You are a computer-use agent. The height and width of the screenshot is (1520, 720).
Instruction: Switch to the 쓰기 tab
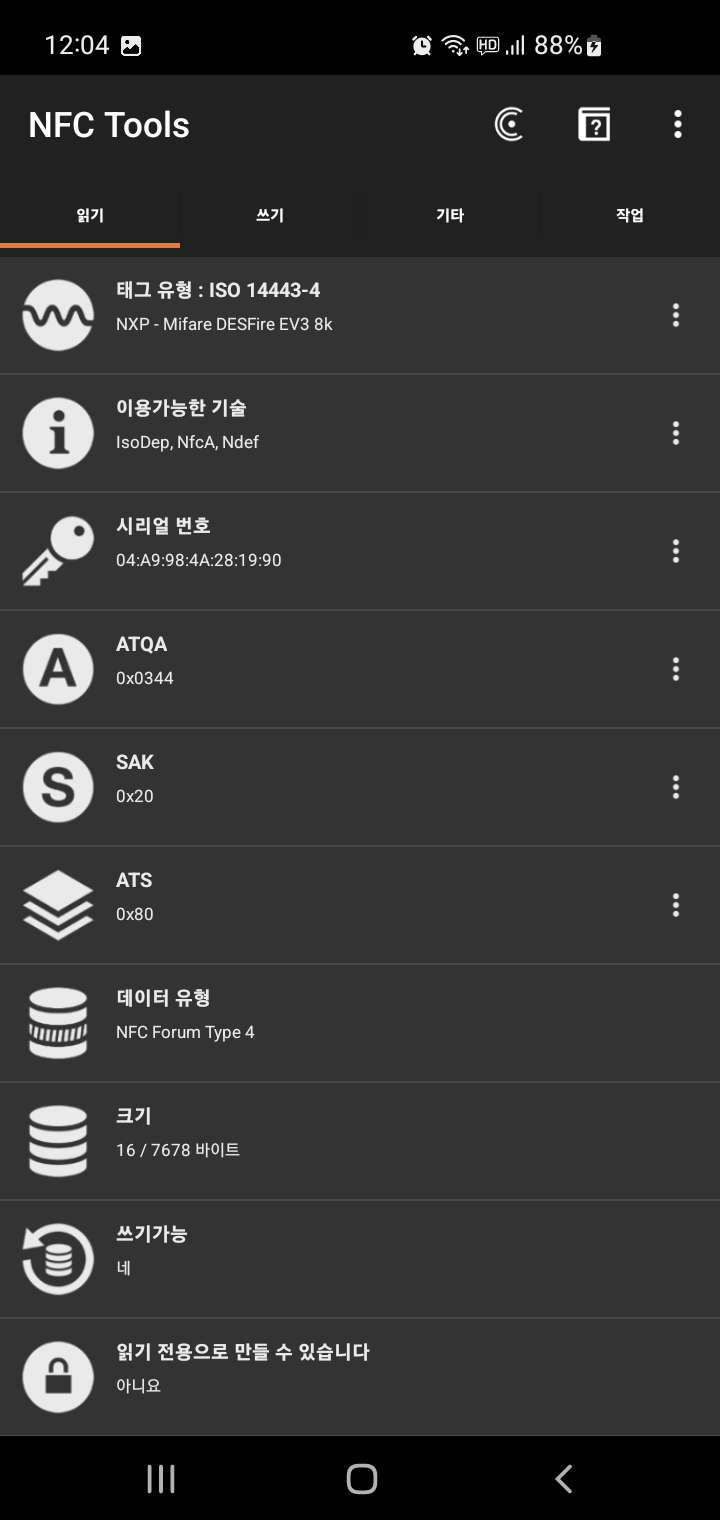click(270, 215)
